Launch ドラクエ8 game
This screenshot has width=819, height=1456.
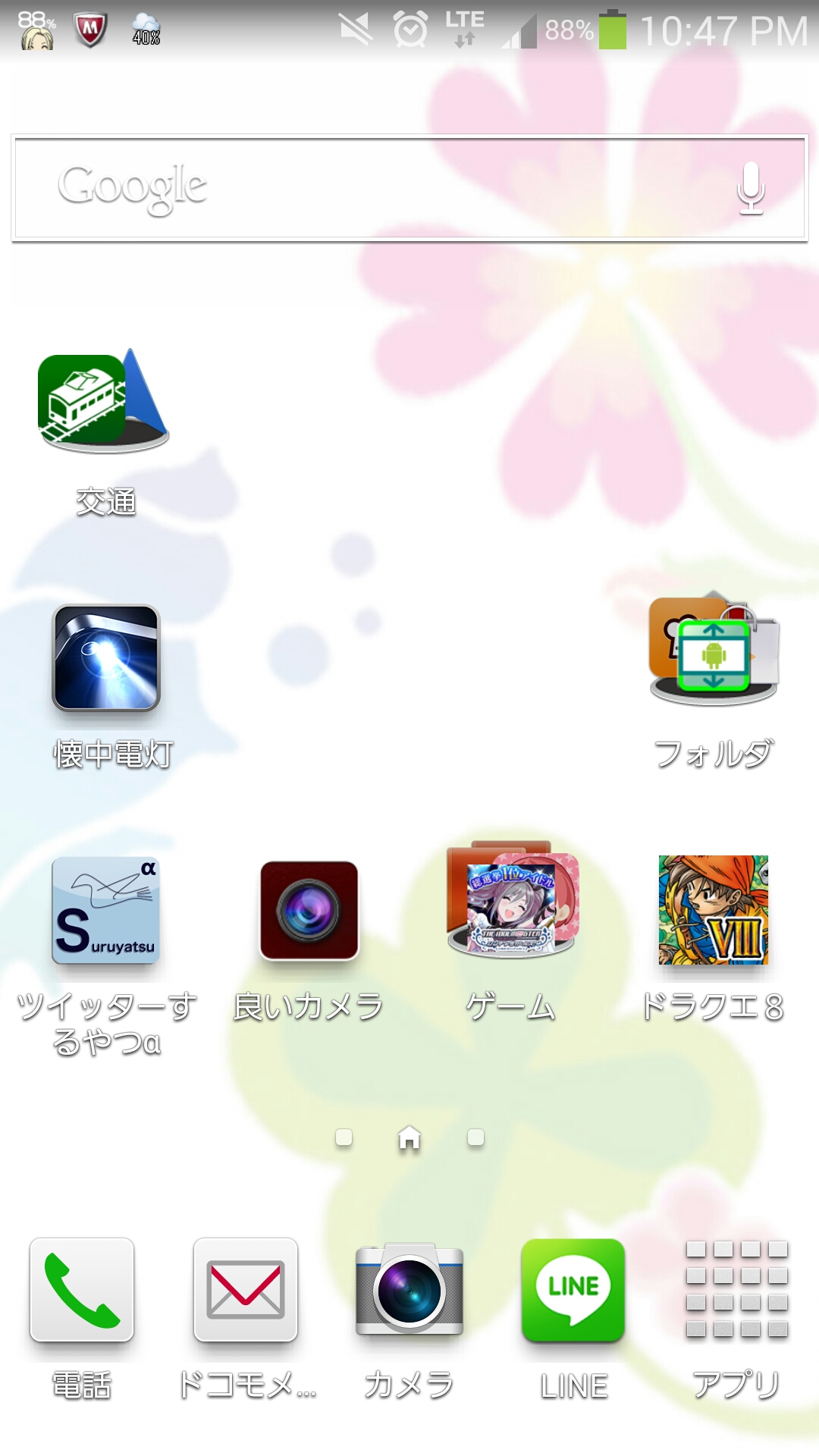point(713,910)
